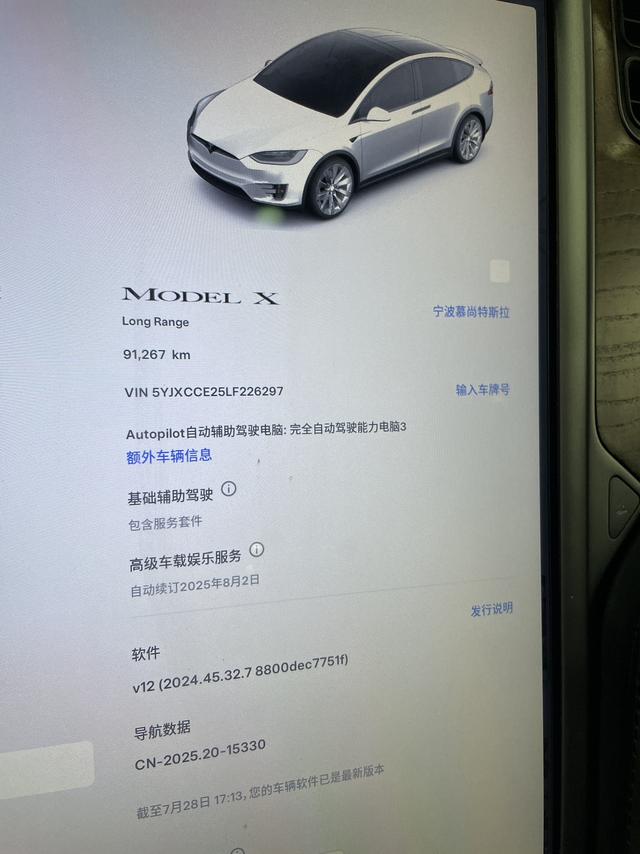
Task: Tap the vehicle name 宁波慕尚特斯拉
Action: pyautogui.click(x=470, y=312)
